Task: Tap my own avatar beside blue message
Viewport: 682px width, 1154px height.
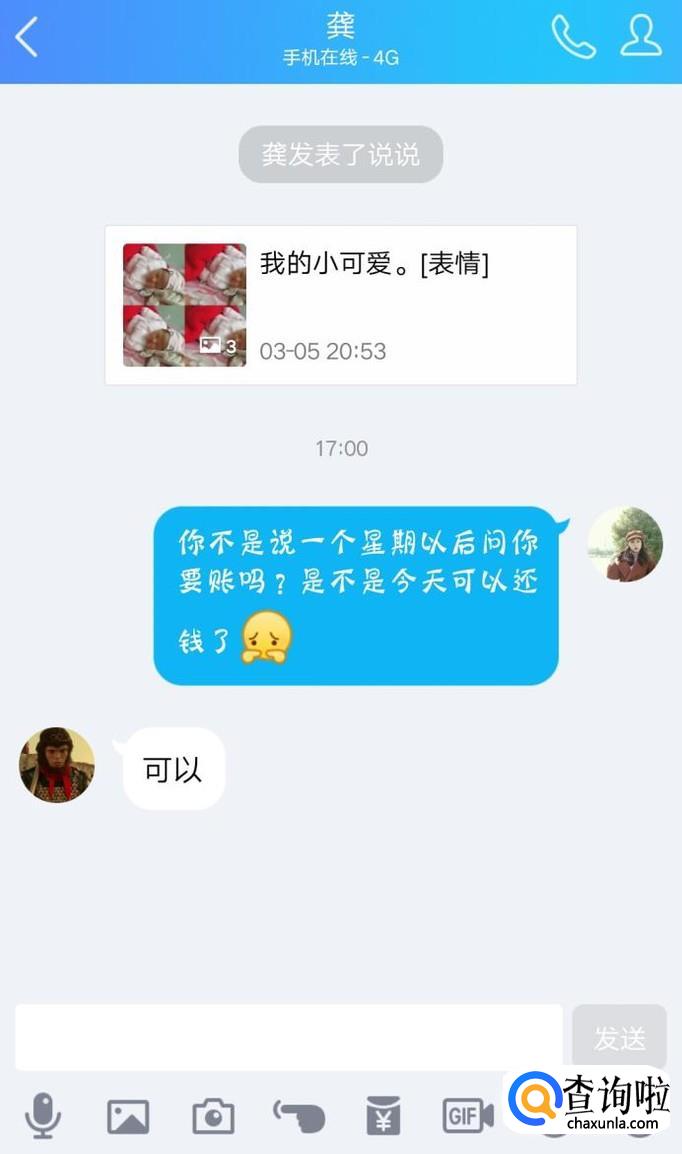Action: point(625,544)
